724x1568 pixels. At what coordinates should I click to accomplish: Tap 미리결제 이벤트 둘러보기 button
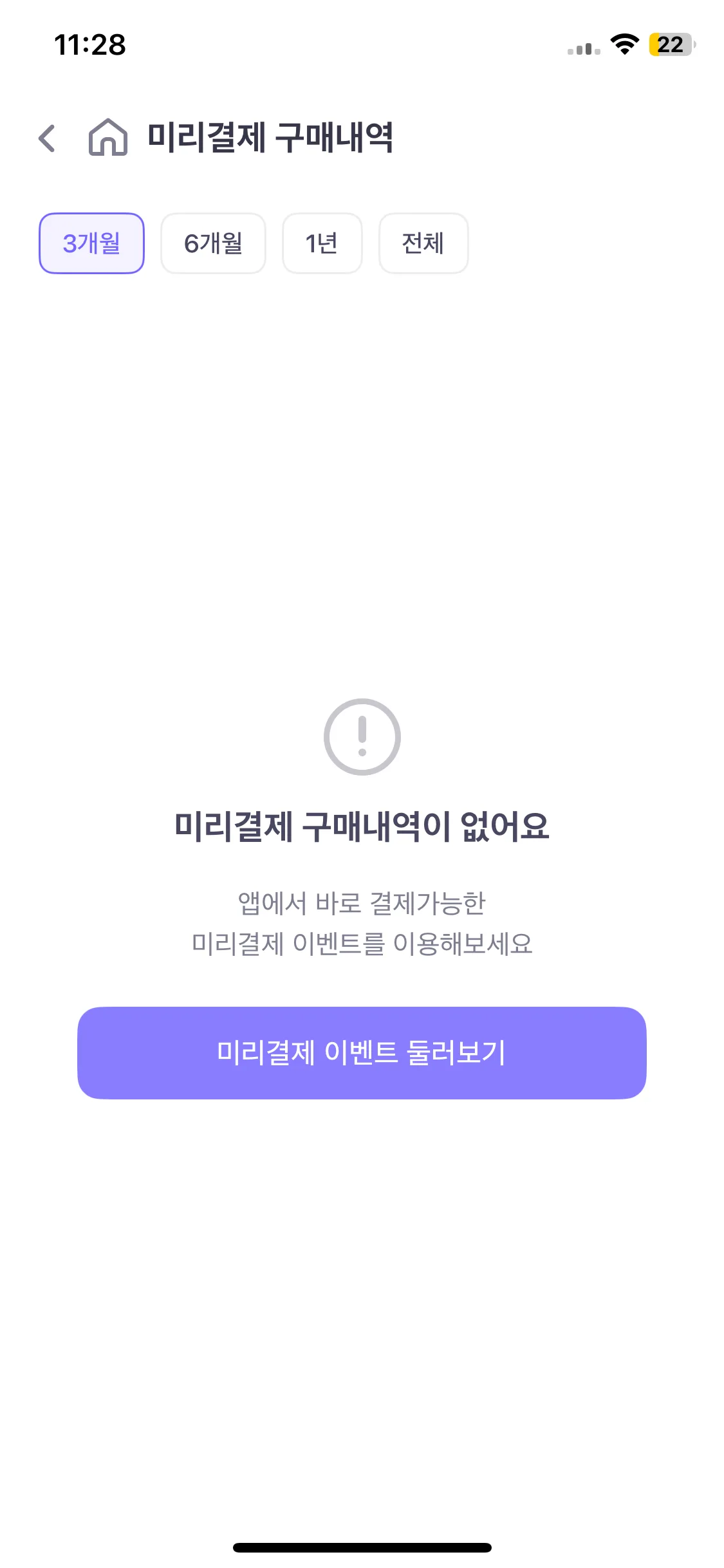(x=362, y=1052)
